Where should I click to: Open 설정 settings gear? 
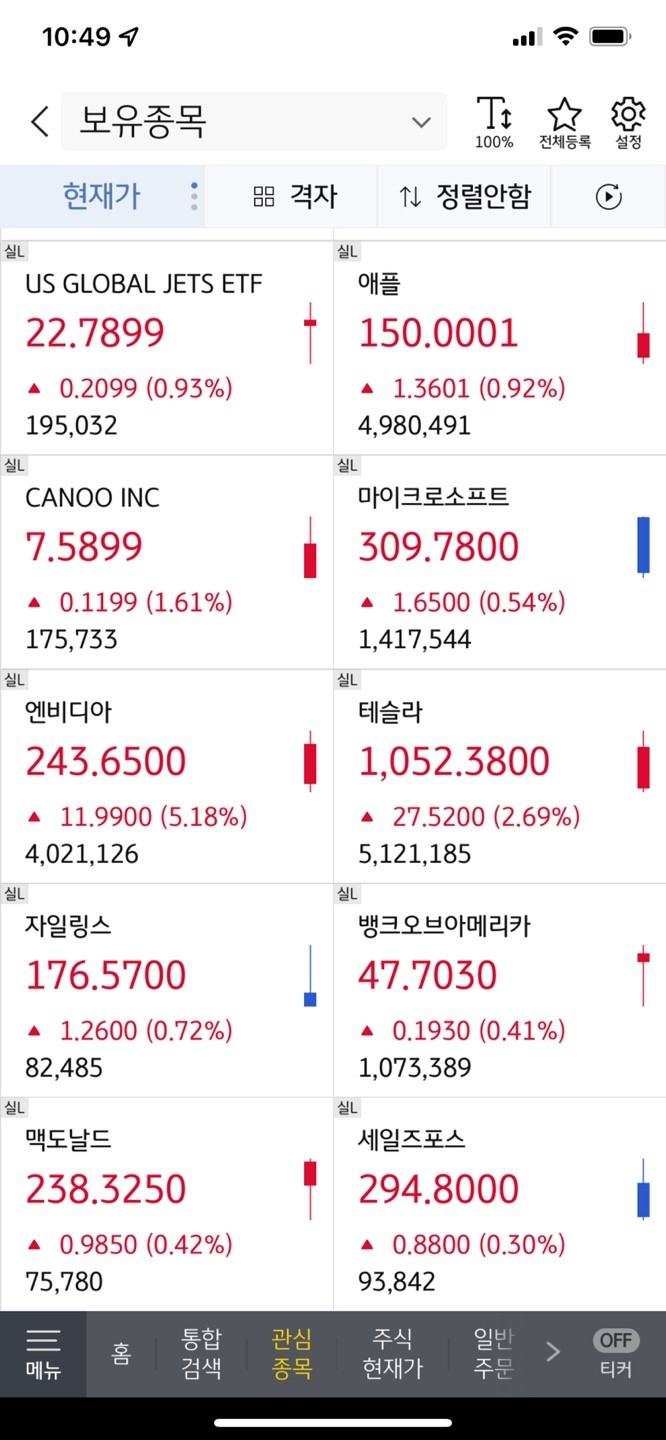[628, 123]
